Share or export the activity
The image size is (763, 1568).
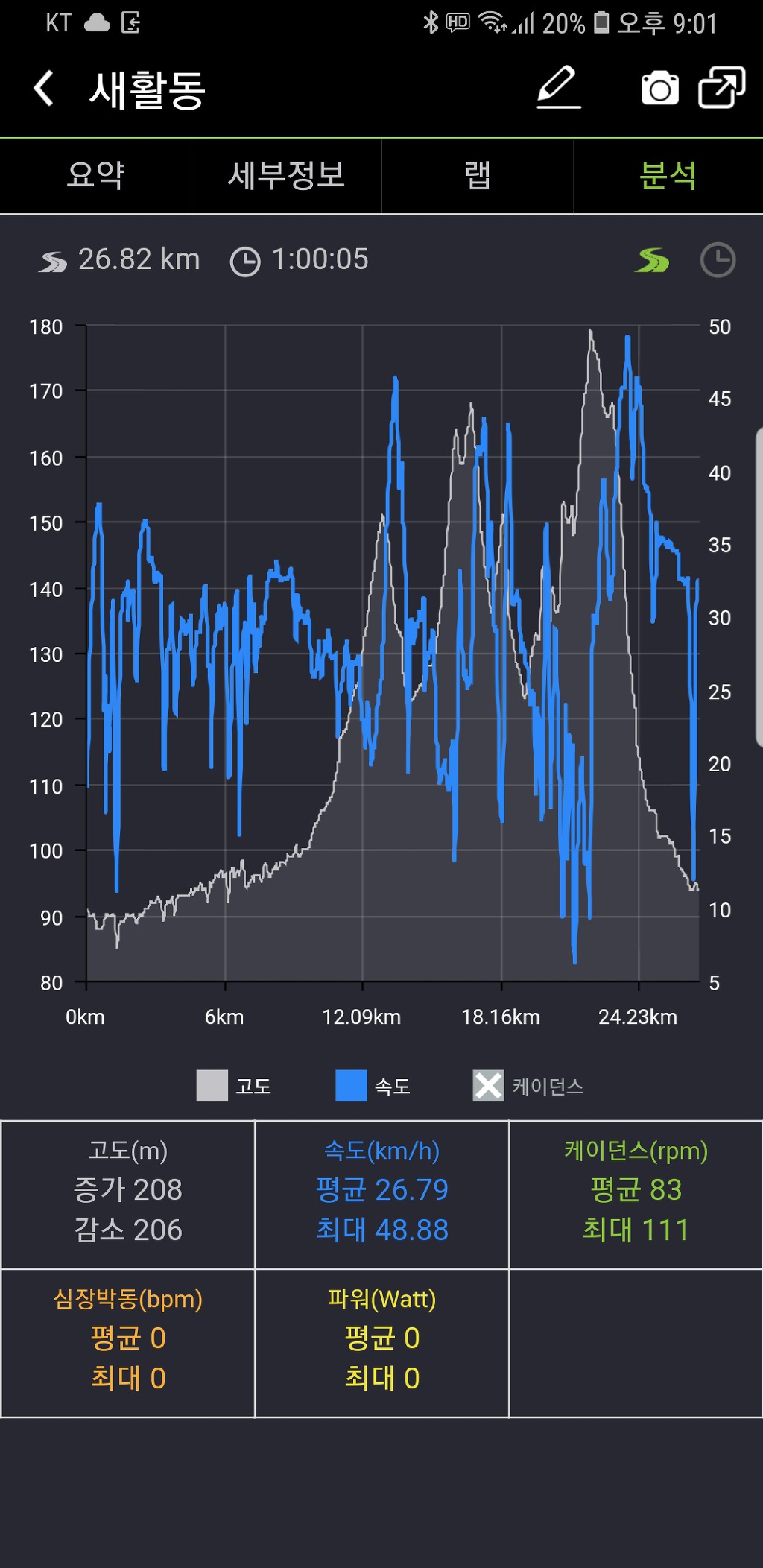point(721,88)
